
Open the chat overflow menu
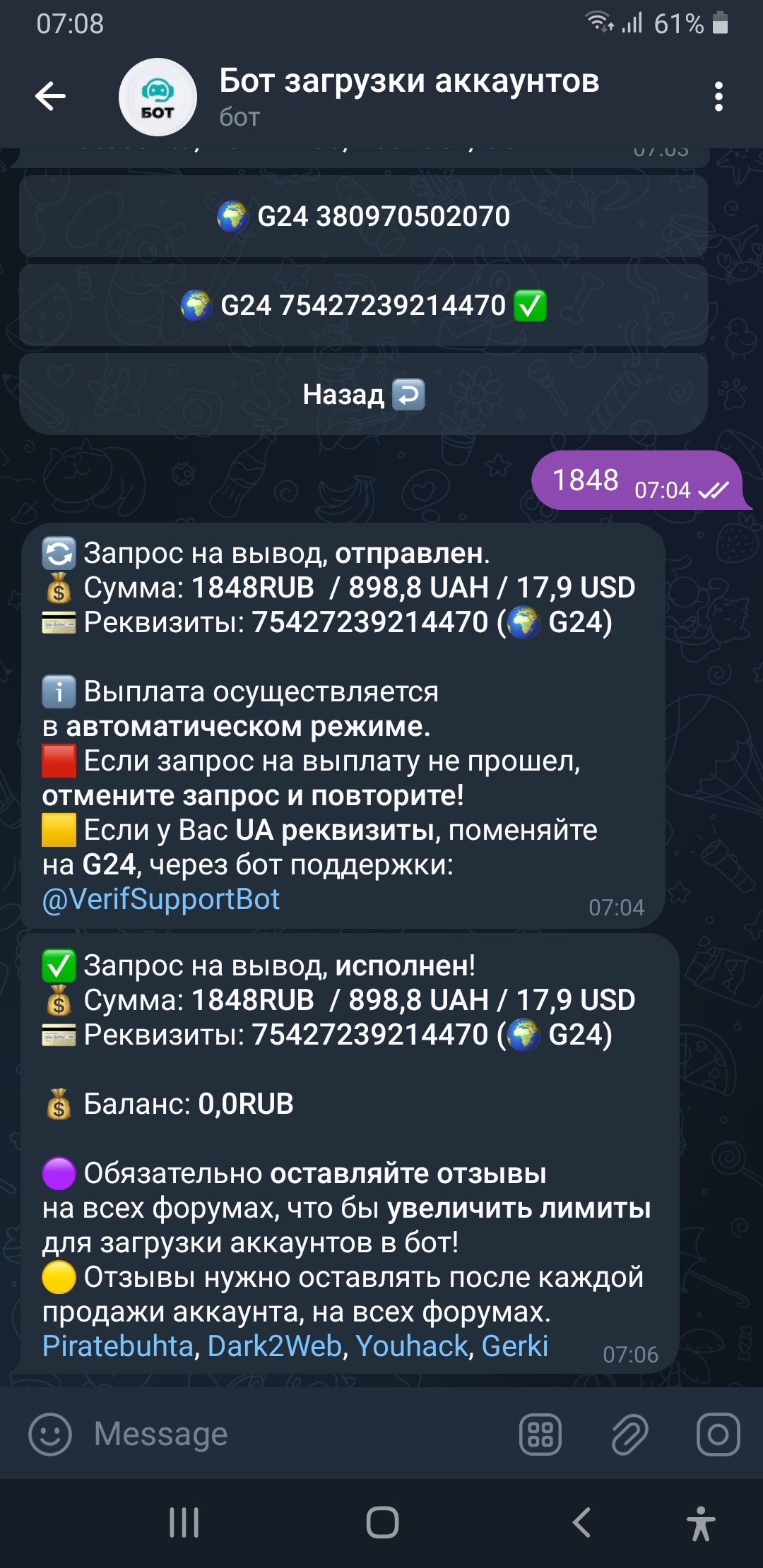[x=718, y=97]
